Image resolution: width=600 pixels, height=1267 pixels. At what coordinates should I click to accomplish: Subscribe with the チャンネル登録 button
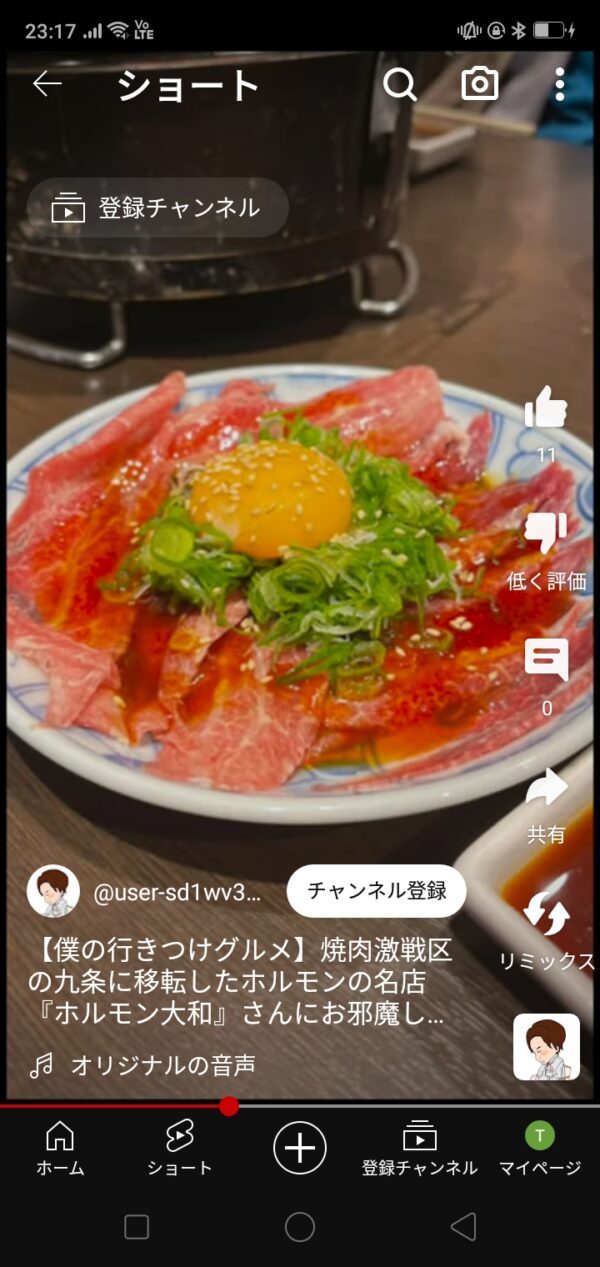click(x=376, y=891)
